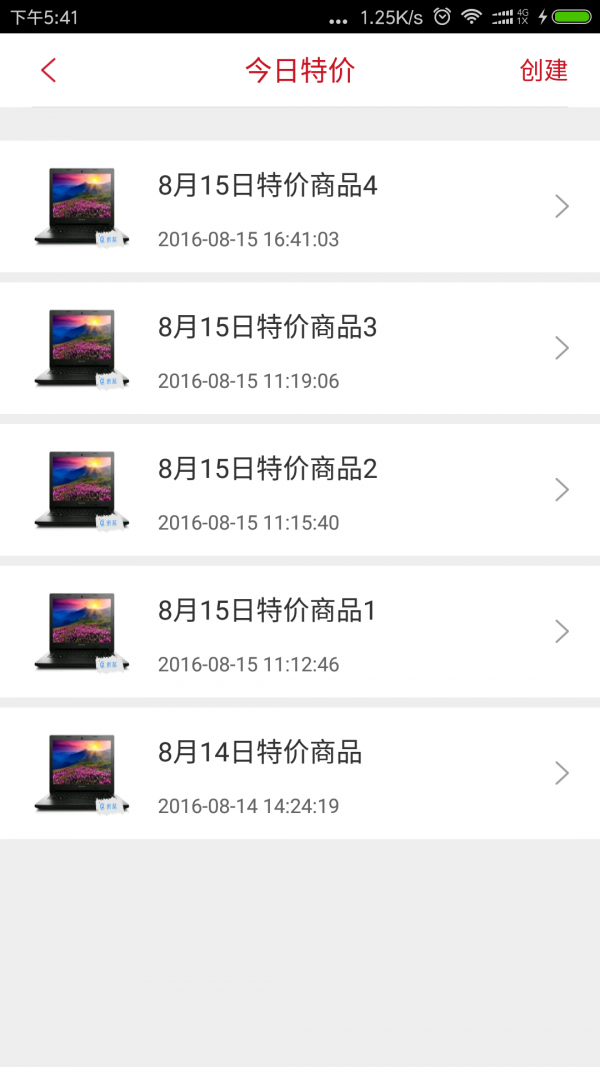The width and height of the screenshot is (600, 1067).
Task: View details of 8月15日特价商品2
Action: [x=300, y=490]
